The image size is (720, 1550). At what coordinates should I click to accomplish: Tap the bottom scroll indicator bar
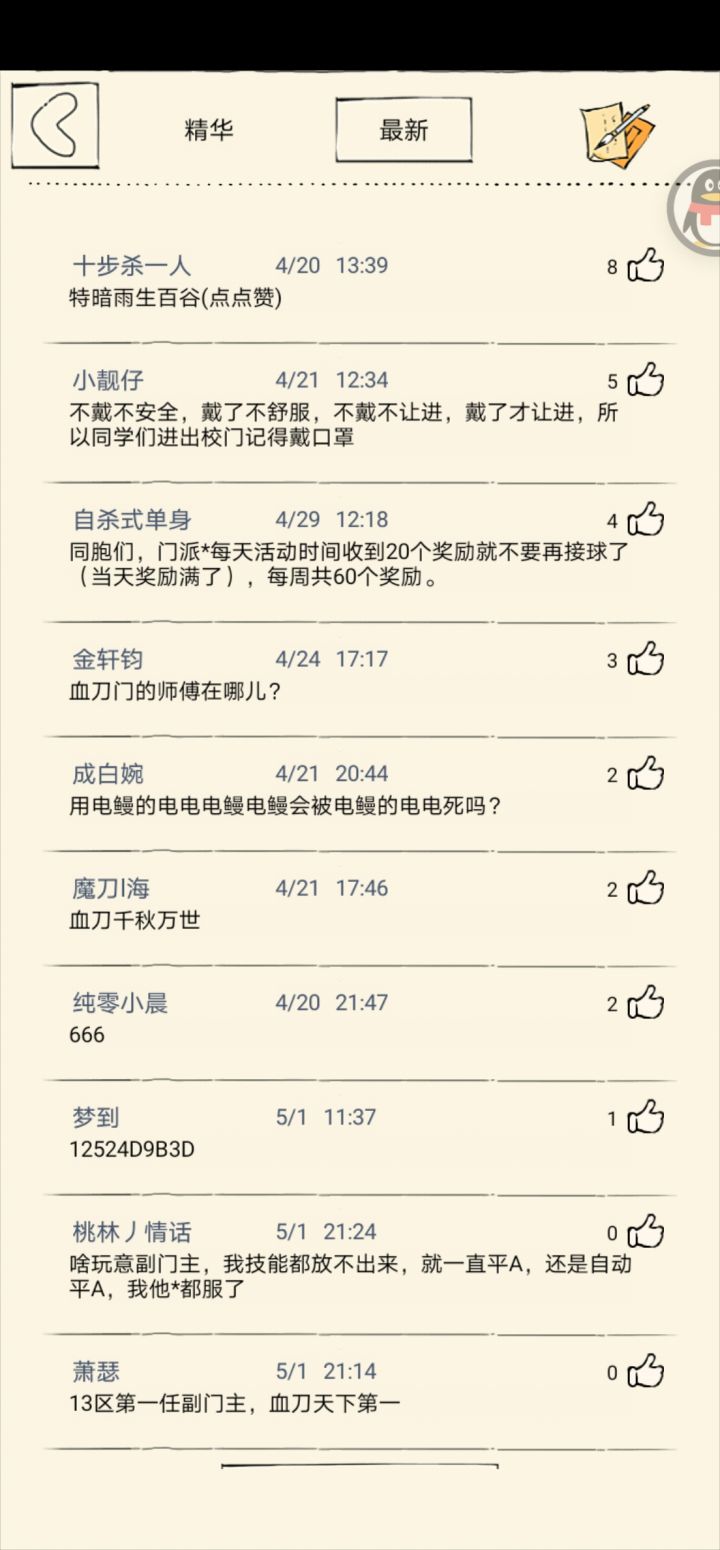coord(360,1466)
